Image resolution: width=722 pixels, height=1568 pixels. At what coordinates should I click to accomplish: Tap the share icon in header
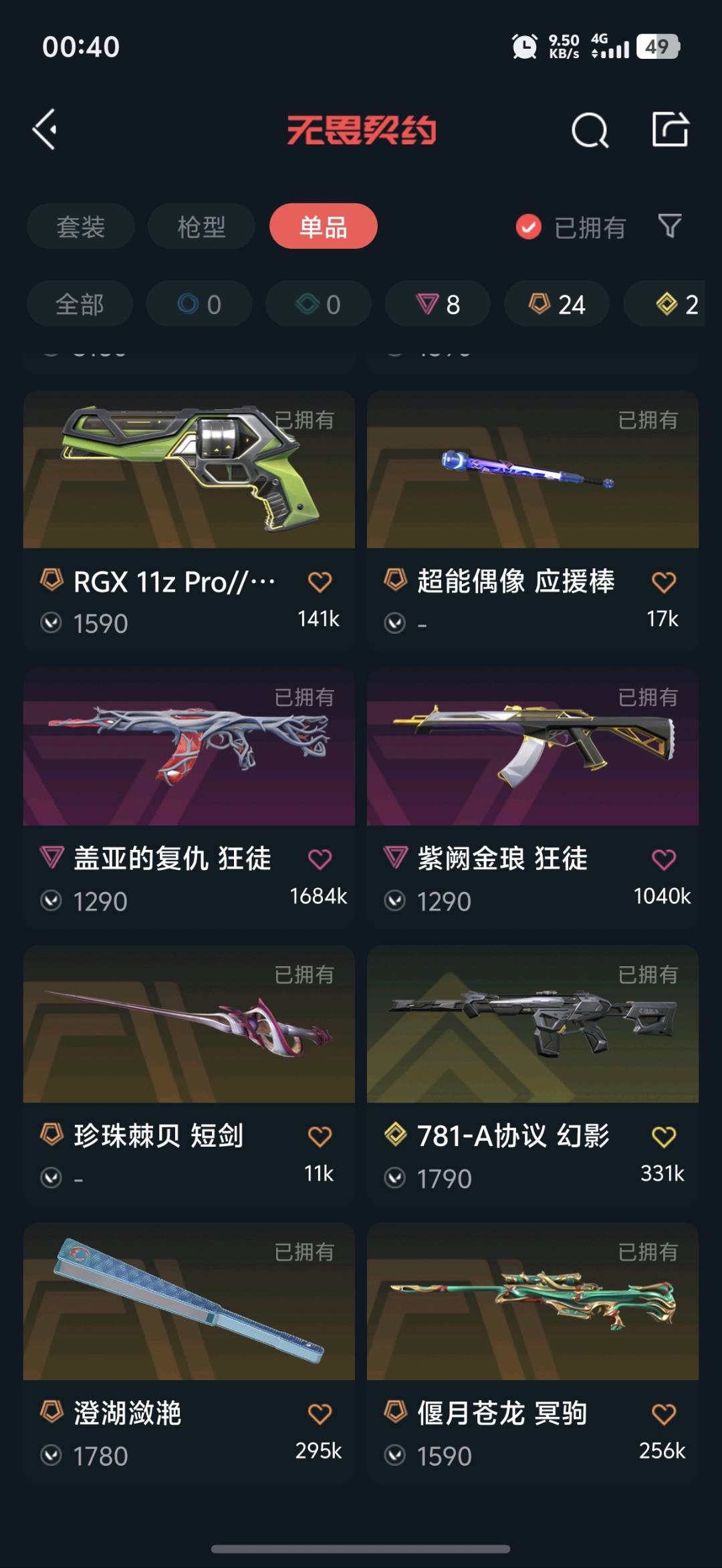pyautogui.click(x=670, y=129)
